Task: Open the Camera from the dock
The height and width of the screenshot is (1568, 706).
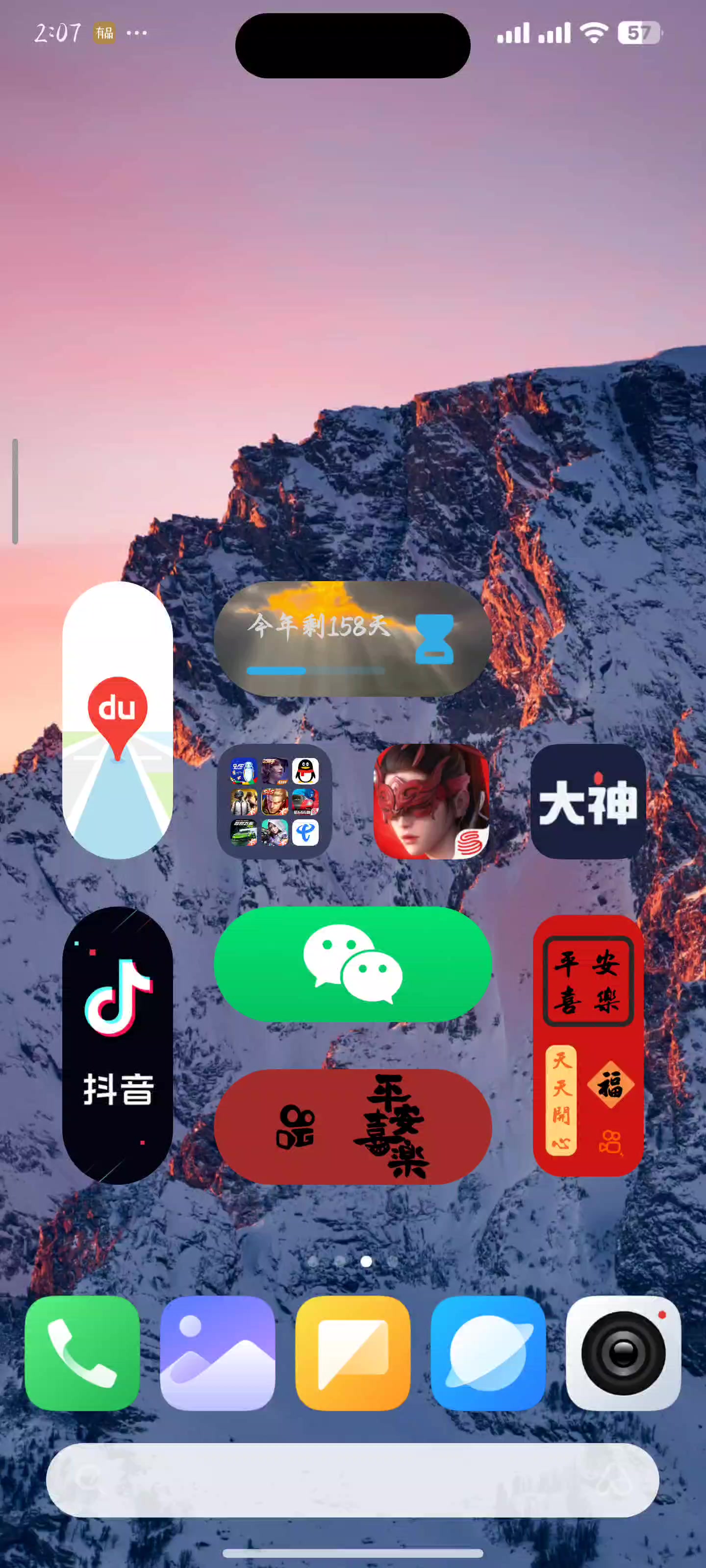Action: [x=623, y=1352]
